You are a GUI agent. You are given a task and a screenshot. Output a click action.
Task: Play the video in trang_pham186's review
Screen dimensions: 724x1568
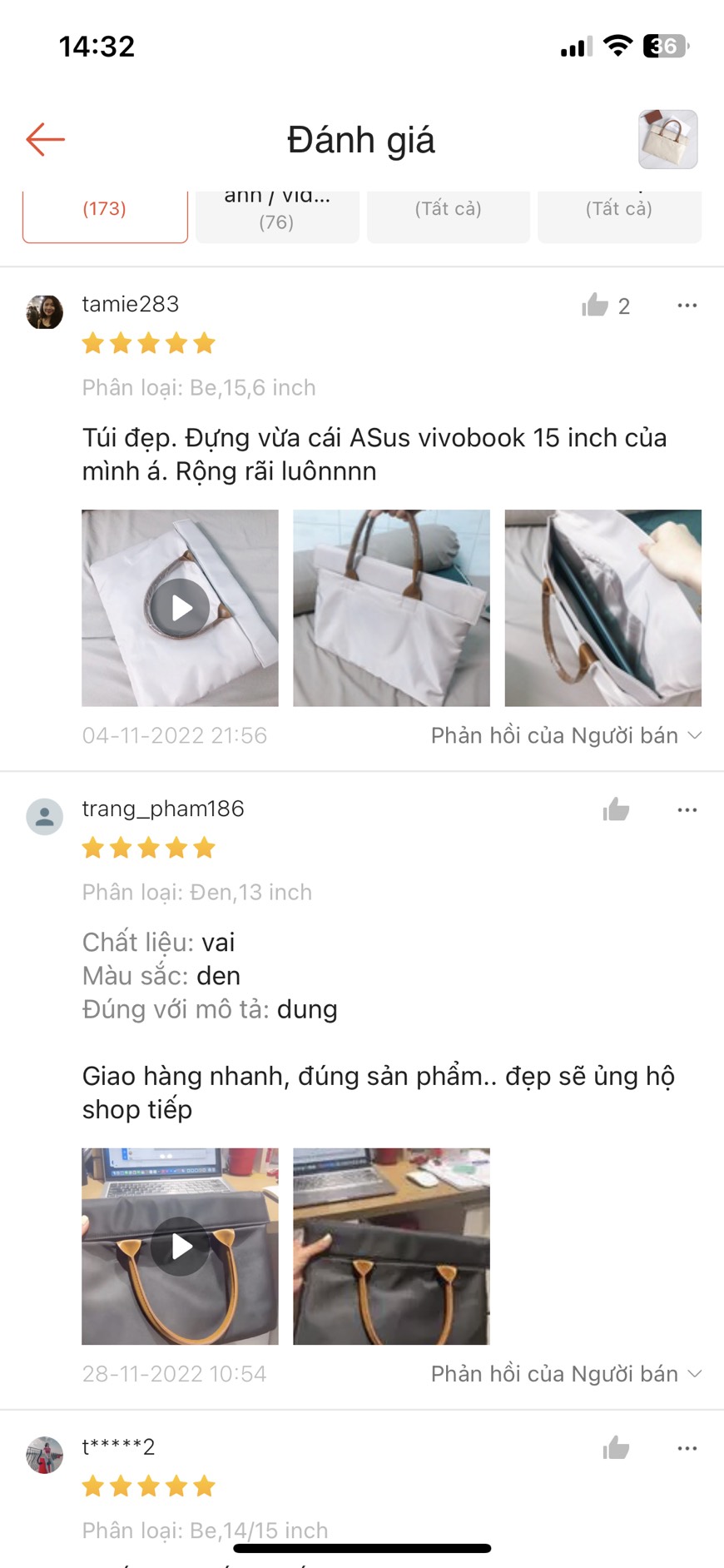point(180,1246)
